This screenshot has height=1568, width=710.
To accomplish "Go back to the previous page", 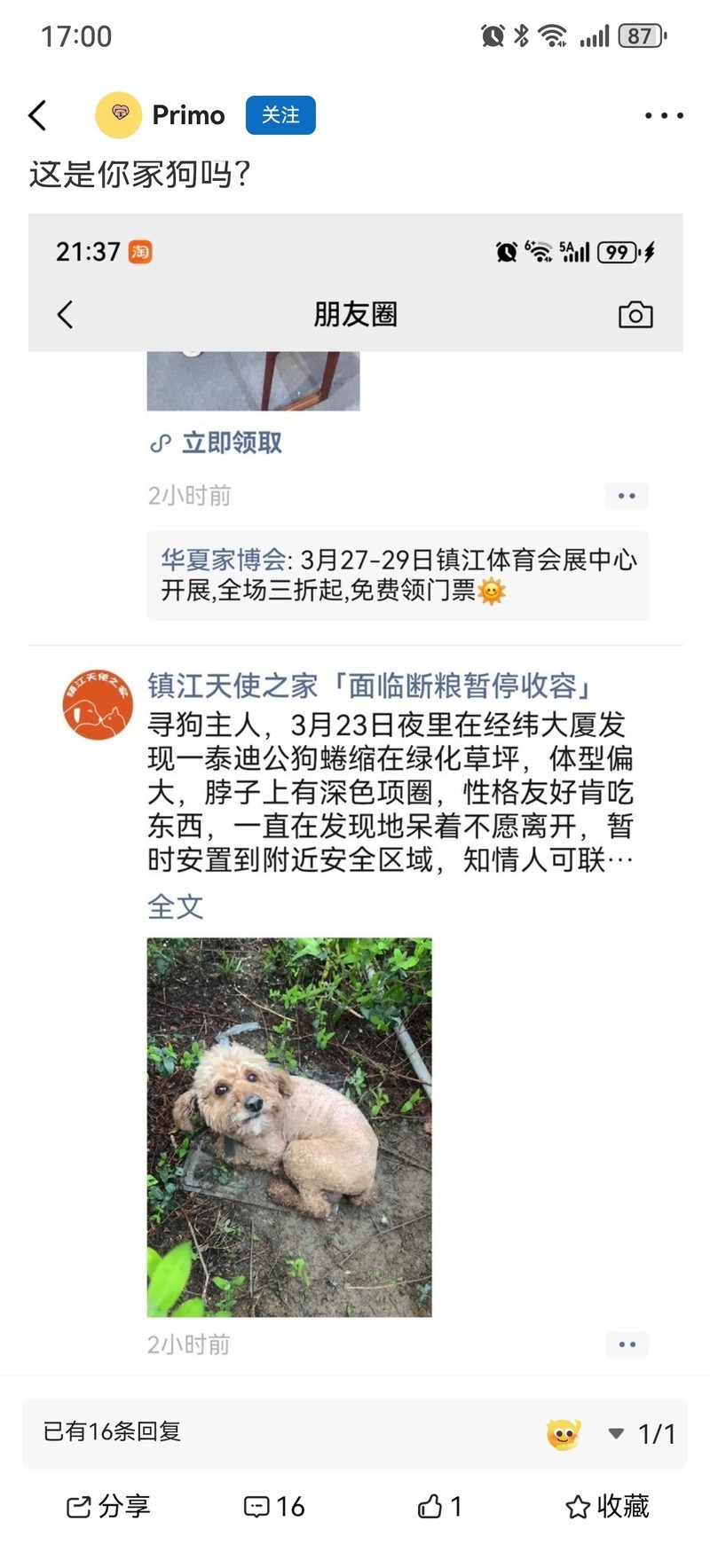I will [x=37, y=115].
